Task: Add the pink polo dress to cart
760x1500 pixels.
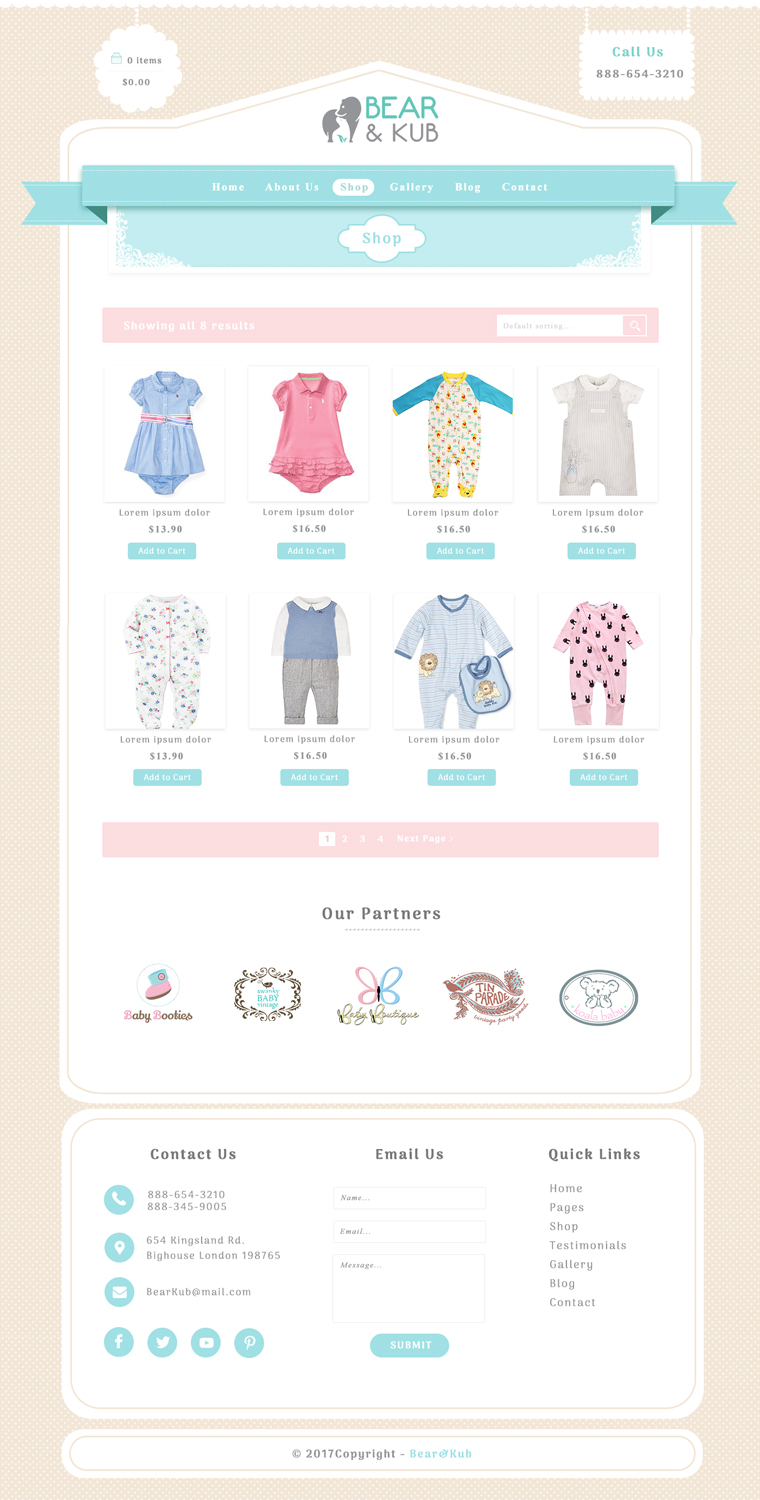Action: click(x=311, y=551)
